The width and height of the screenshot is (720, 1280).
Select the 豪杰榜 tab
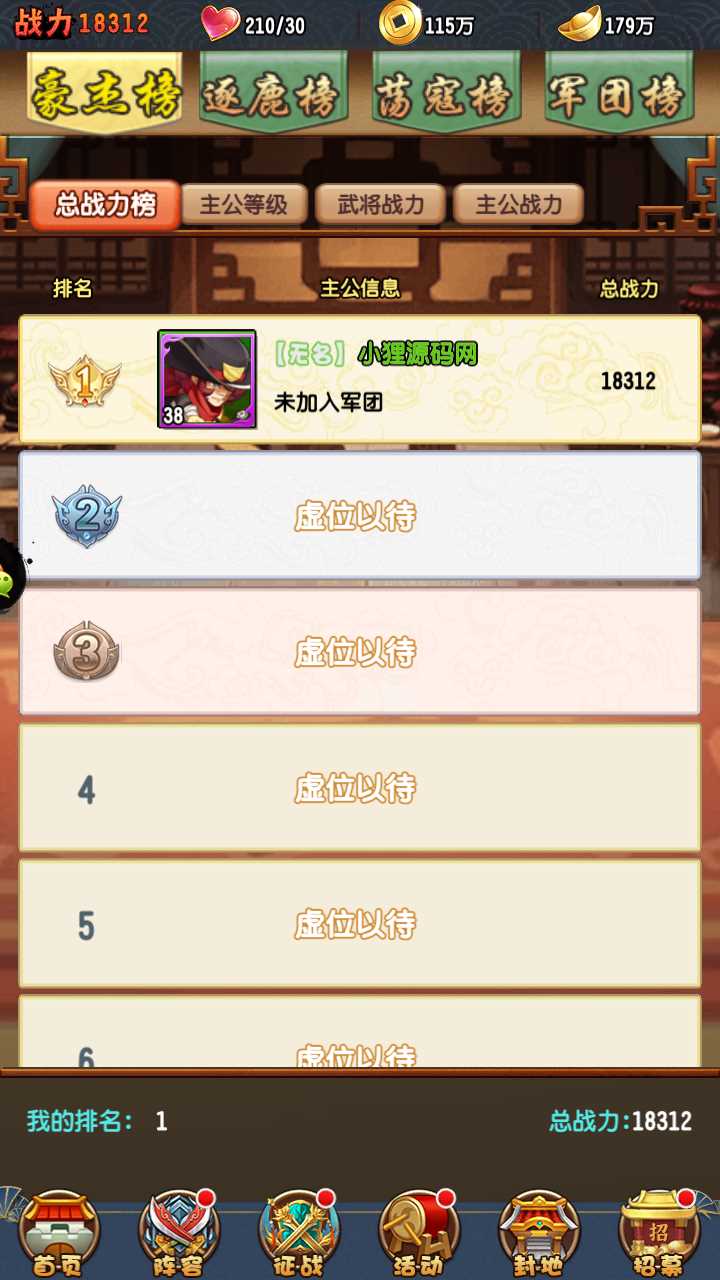104,96
